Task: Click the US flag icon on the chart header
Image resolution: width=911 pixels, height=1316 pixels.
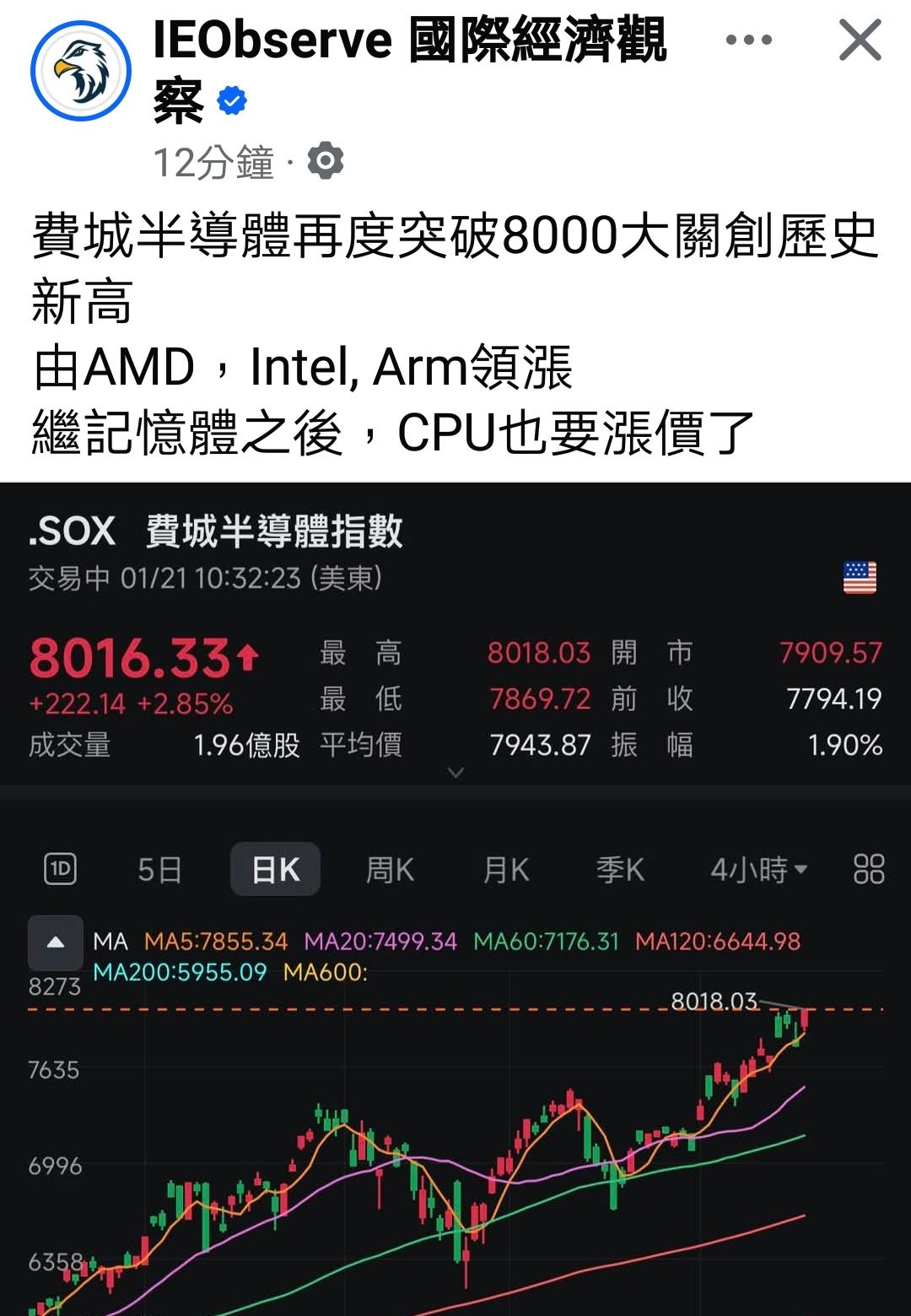Action: click(860, 577)
